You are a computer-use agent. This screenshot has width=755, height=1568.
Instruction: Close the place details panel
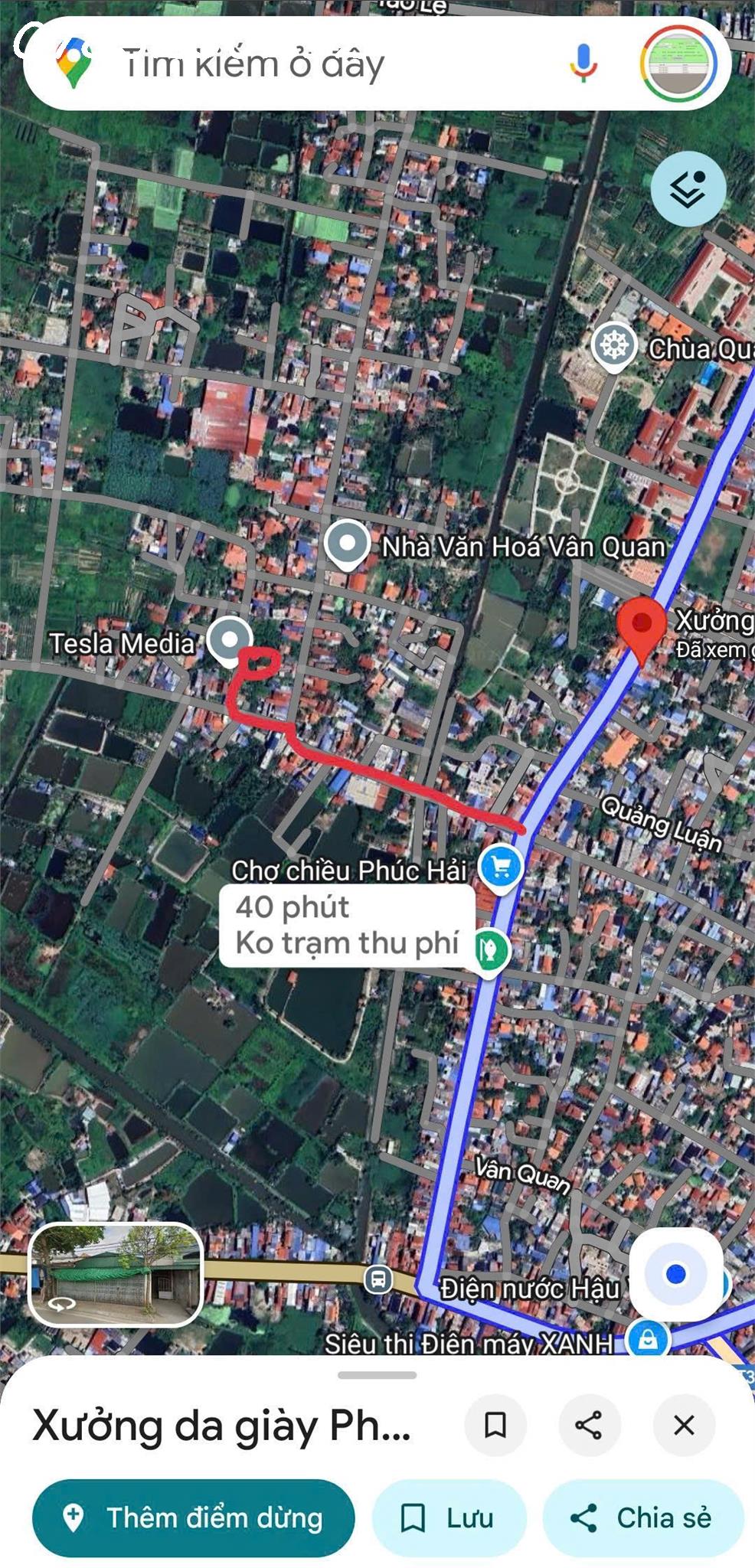(684, 1425)
